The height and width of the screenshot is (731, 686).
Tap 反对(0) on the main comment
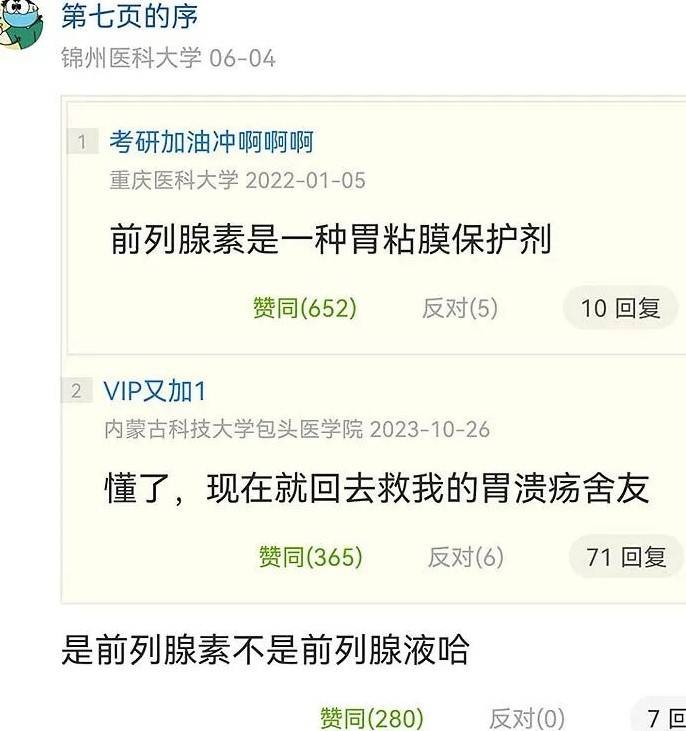(526, 717)
